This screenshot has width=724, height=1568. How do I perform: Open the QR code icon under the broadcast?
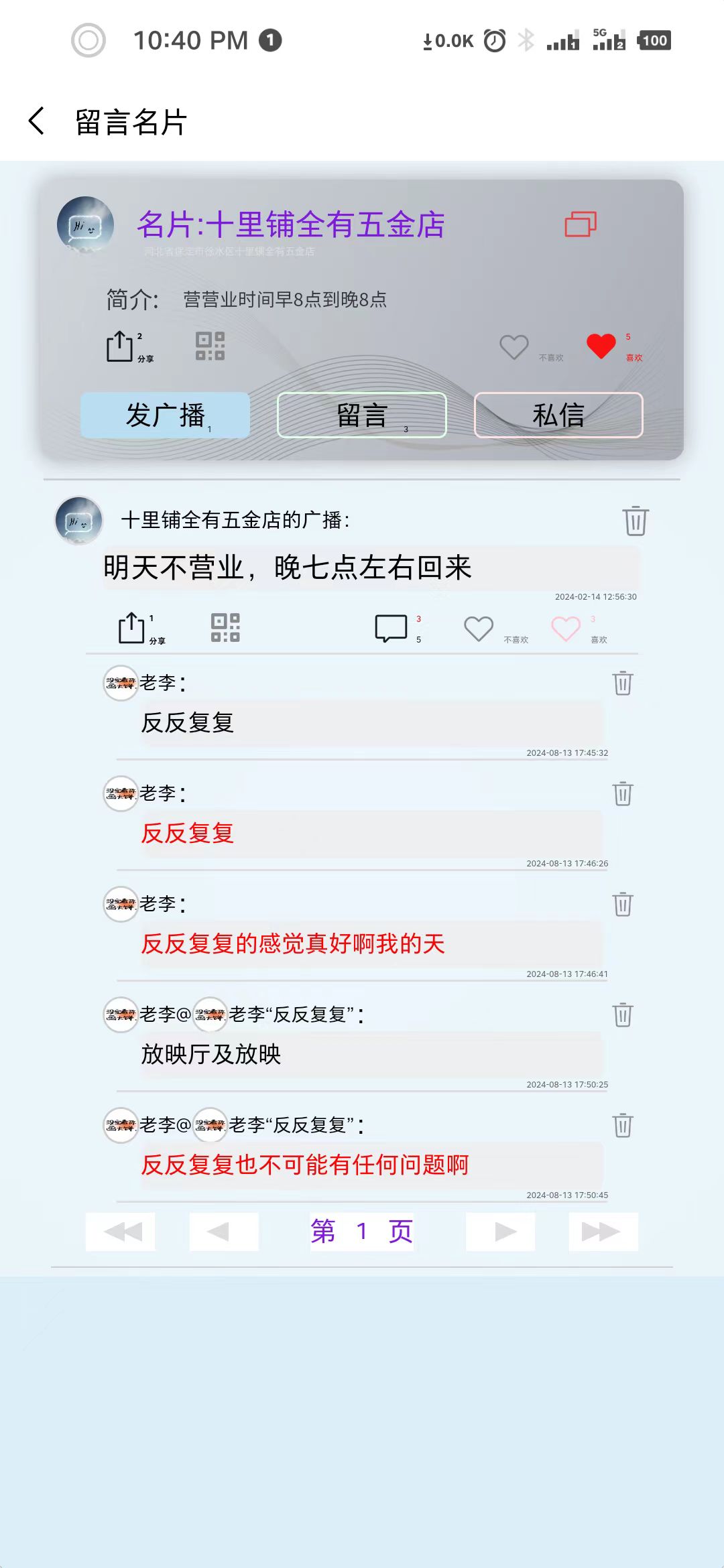pyautogui.click(x=227, y=627)
